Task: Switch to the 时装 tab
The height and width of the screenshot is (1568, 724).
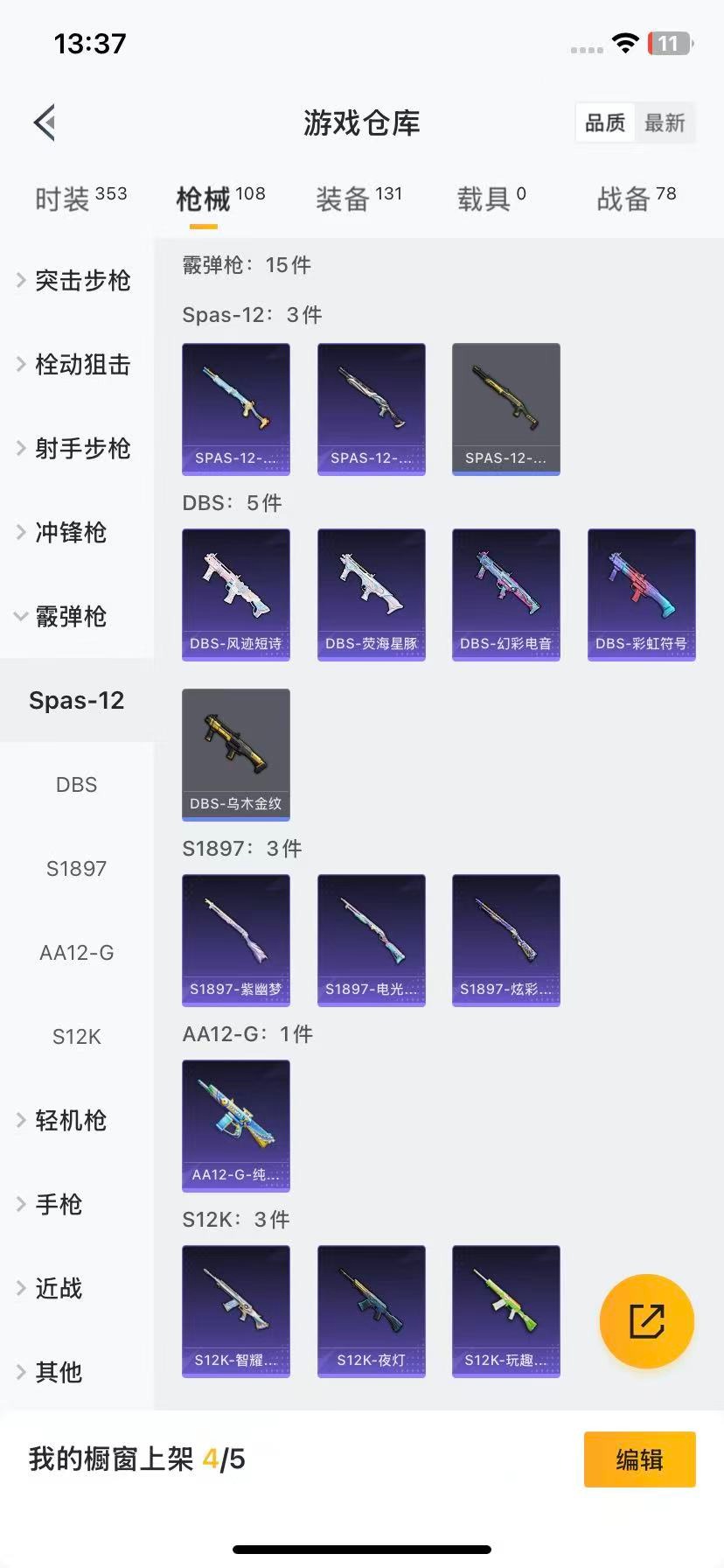Action: tap(80, 199)
